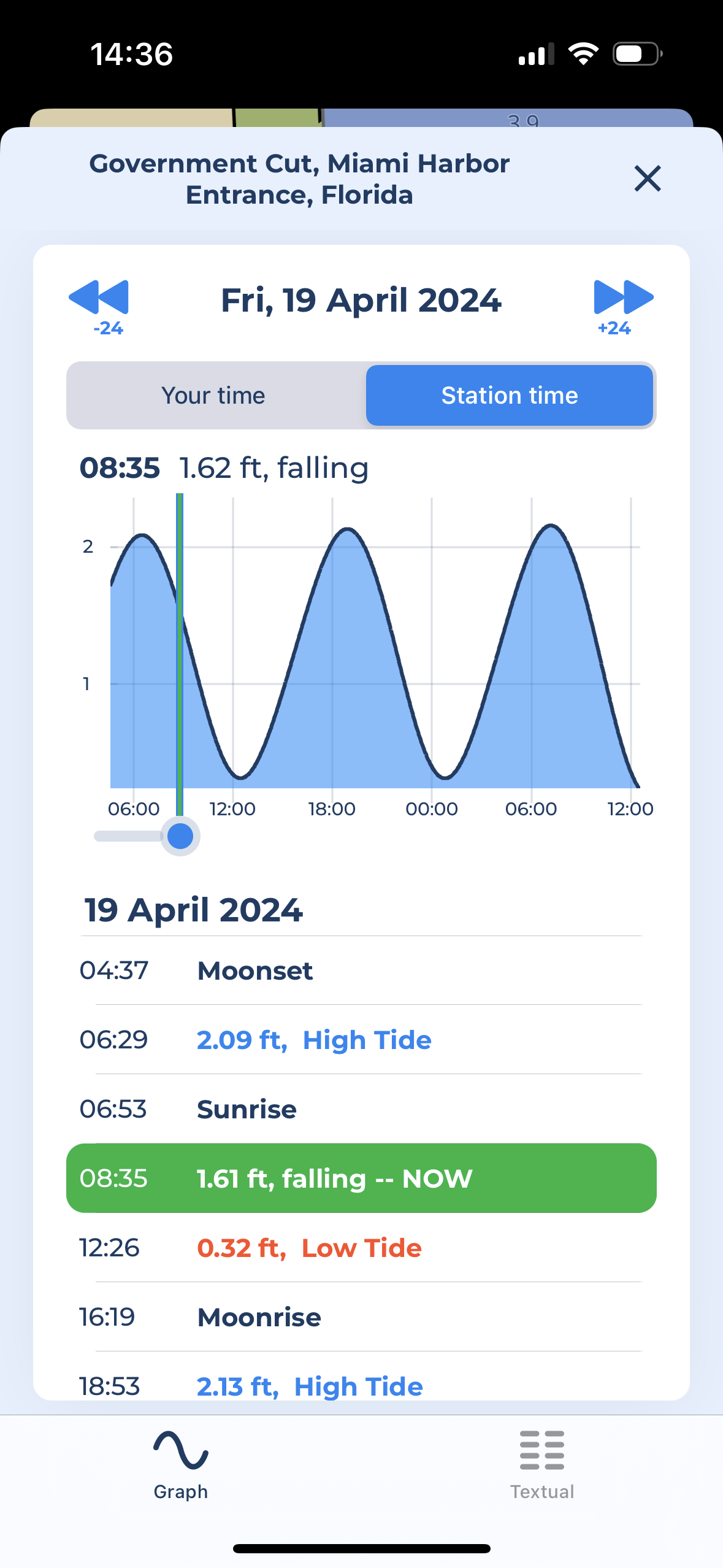Go back 24 hours
The image size is (723, 1568).
100,307
